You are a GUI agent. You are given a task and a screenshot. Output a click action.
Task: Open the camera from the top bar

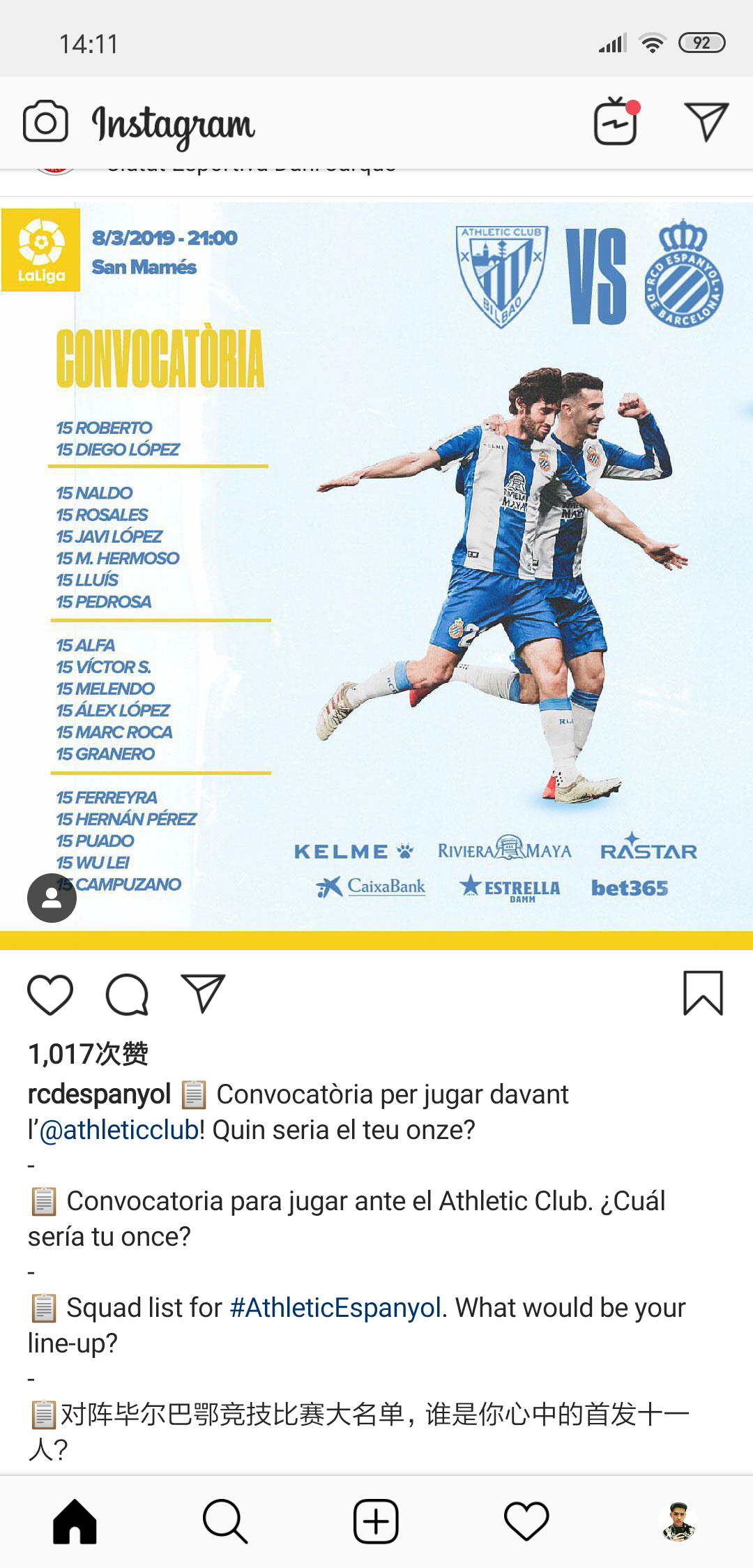[x=45, y=122]
